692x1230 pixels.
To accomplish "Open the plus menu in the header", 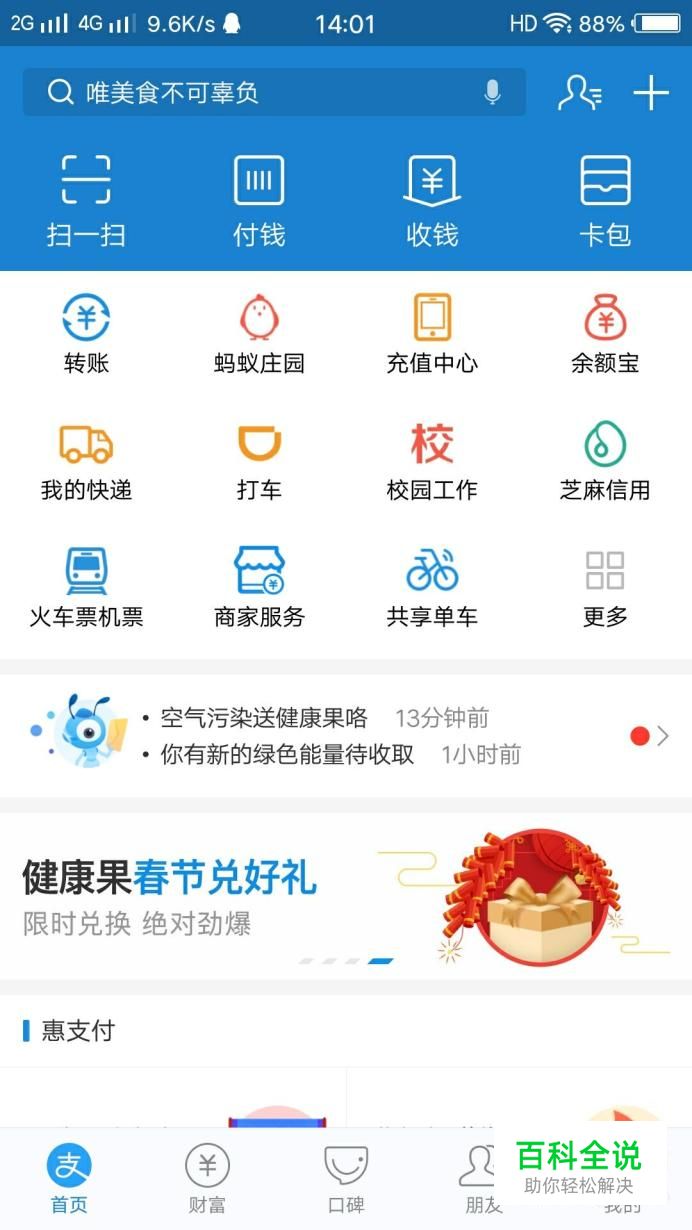I will tap(651, 93).
